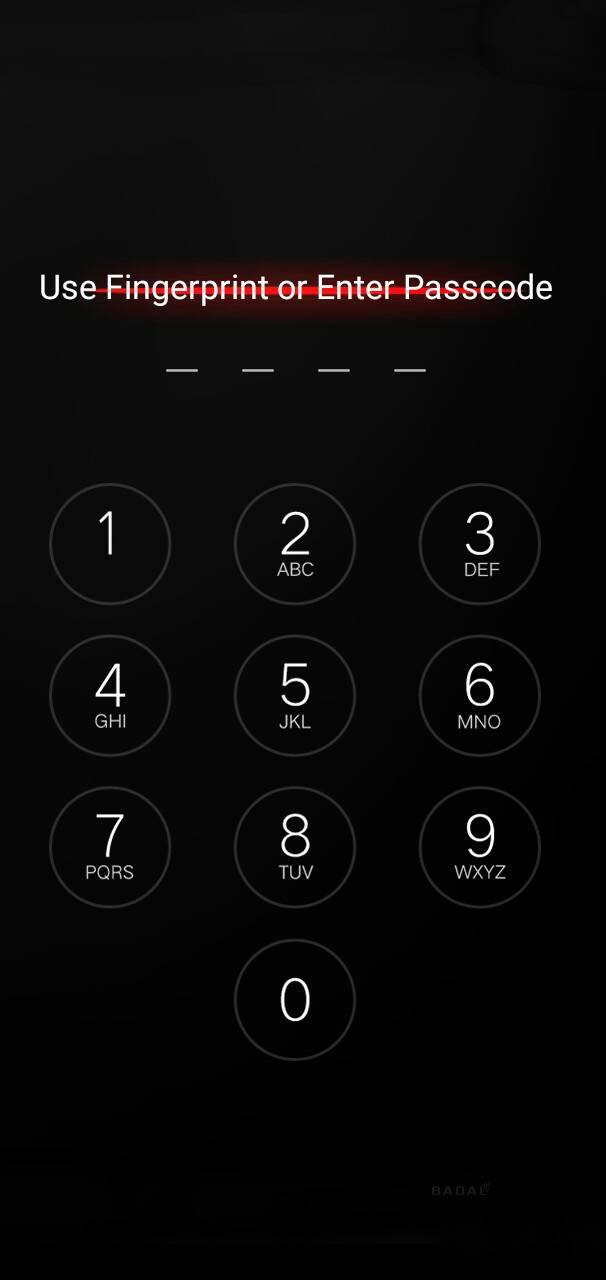Image resolution: width=606 pixels, height=1280 pixels.
Task: Enter digit 0 on the passcode pad
Action: click(x=295, y=998)
